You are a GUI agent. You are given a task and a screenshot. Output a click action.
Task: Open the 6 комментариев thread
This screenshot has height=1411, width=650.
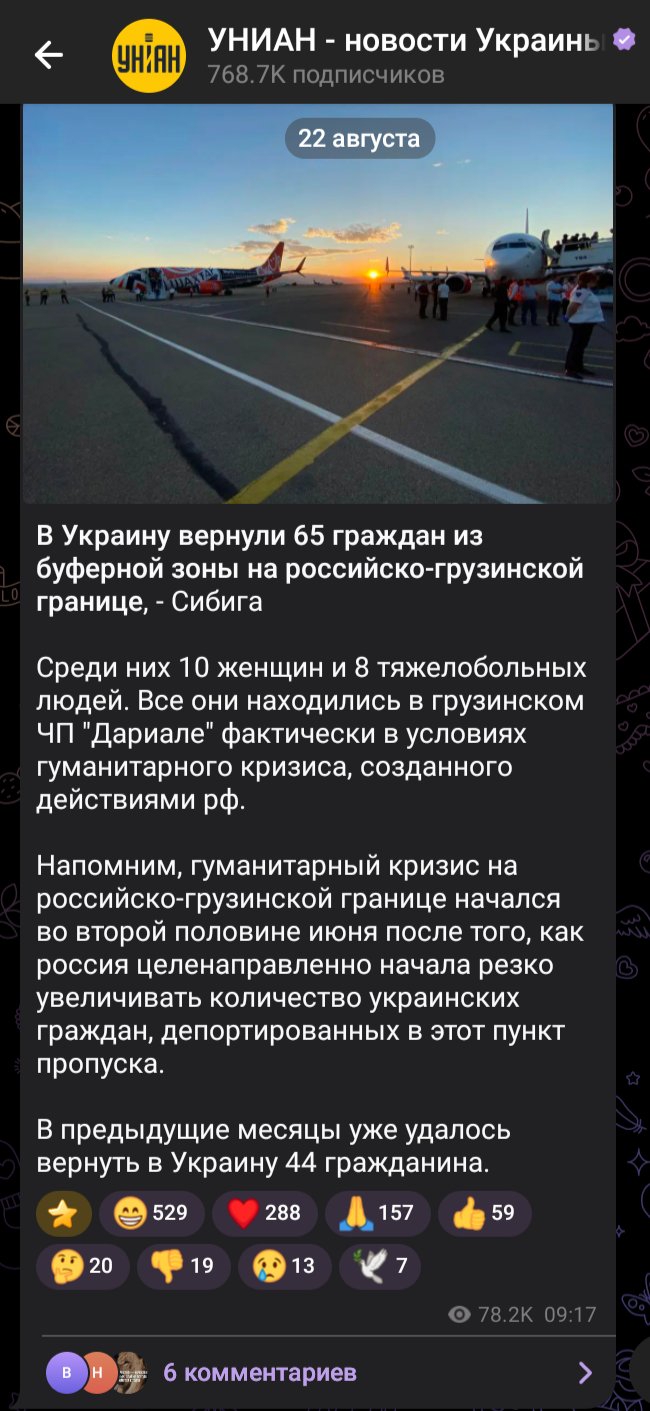click(318, 1373)
